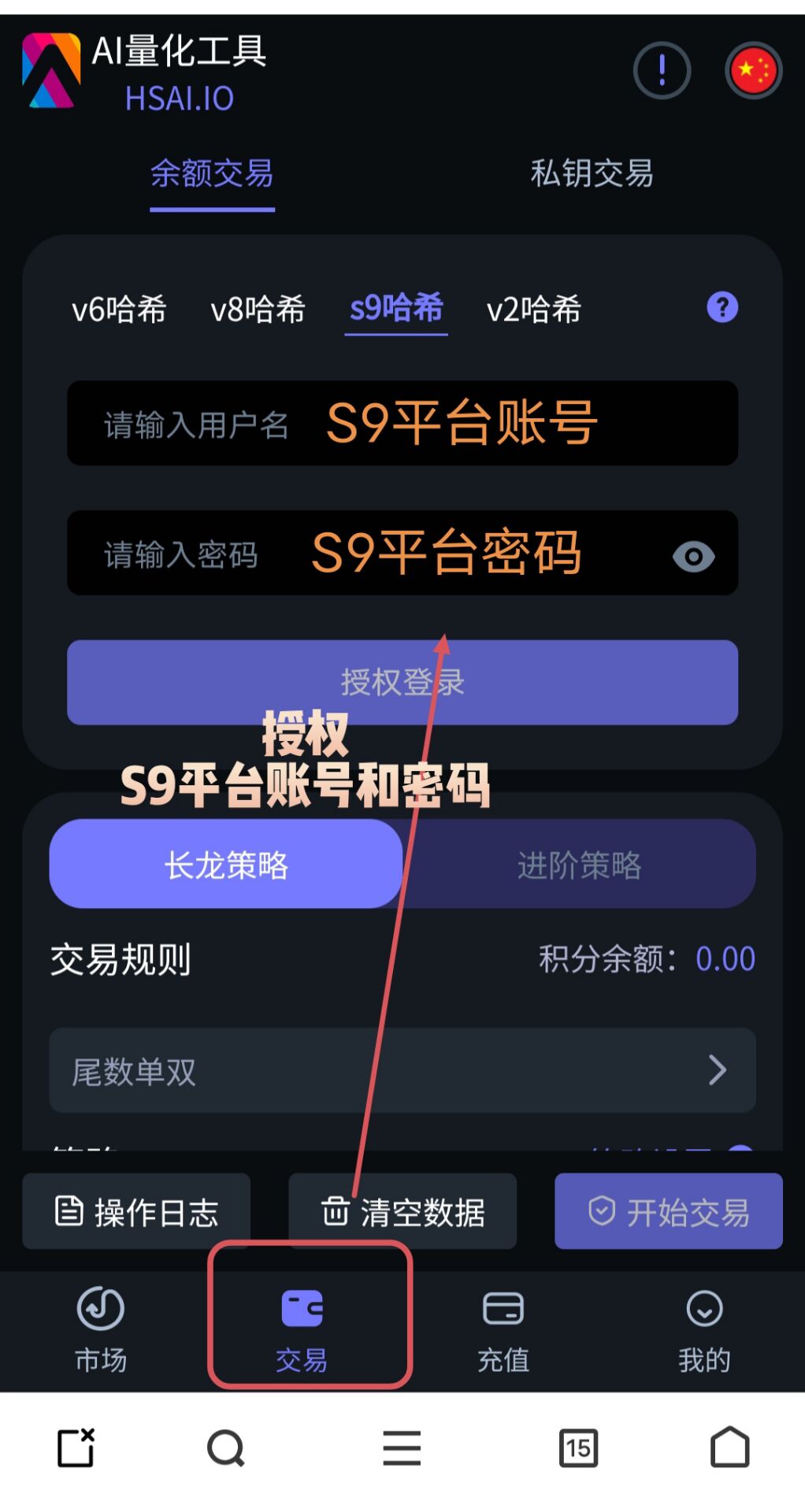Toggle password visibility with the eye icon

(x=692, y=555)
